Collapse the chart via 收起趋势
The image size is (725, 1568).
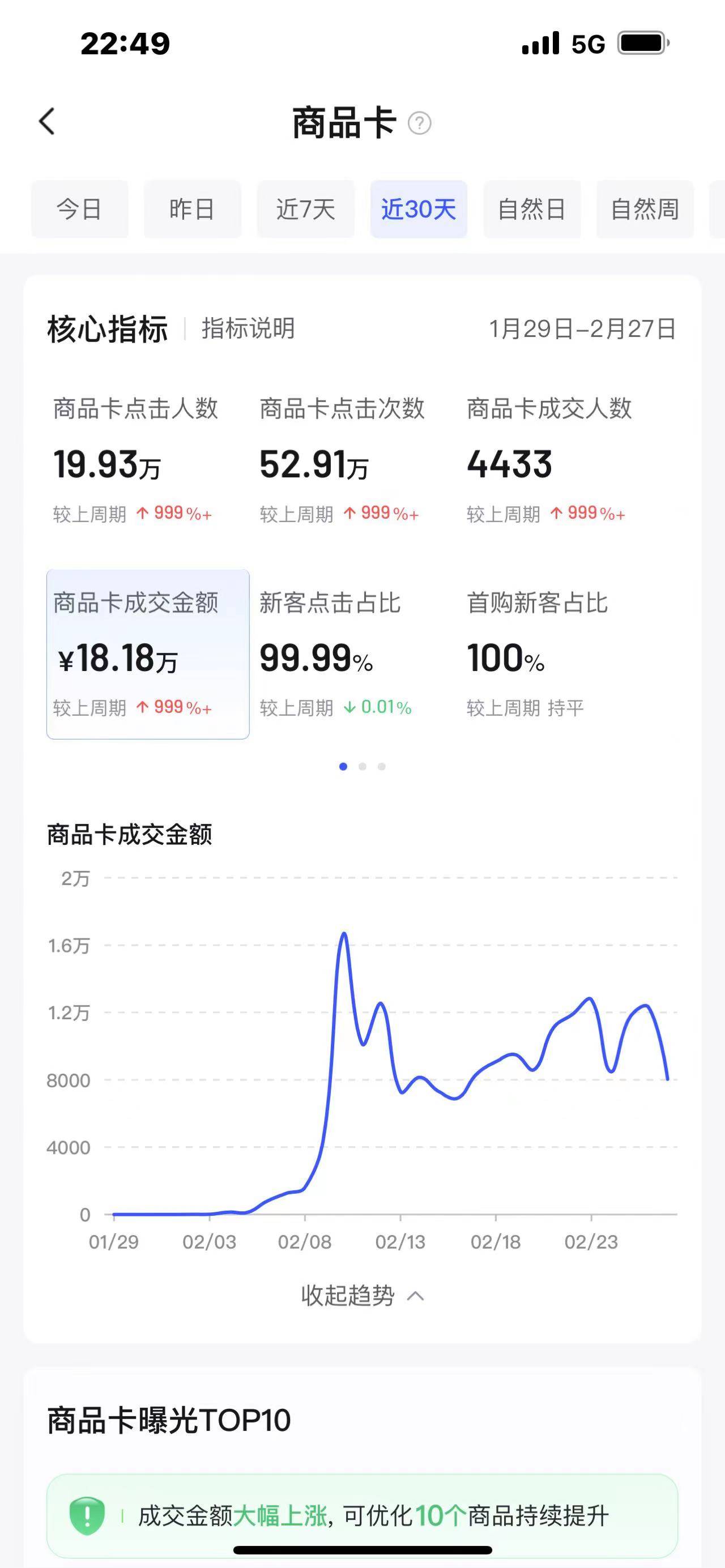pyautogui.click(x=363, y=1295)
